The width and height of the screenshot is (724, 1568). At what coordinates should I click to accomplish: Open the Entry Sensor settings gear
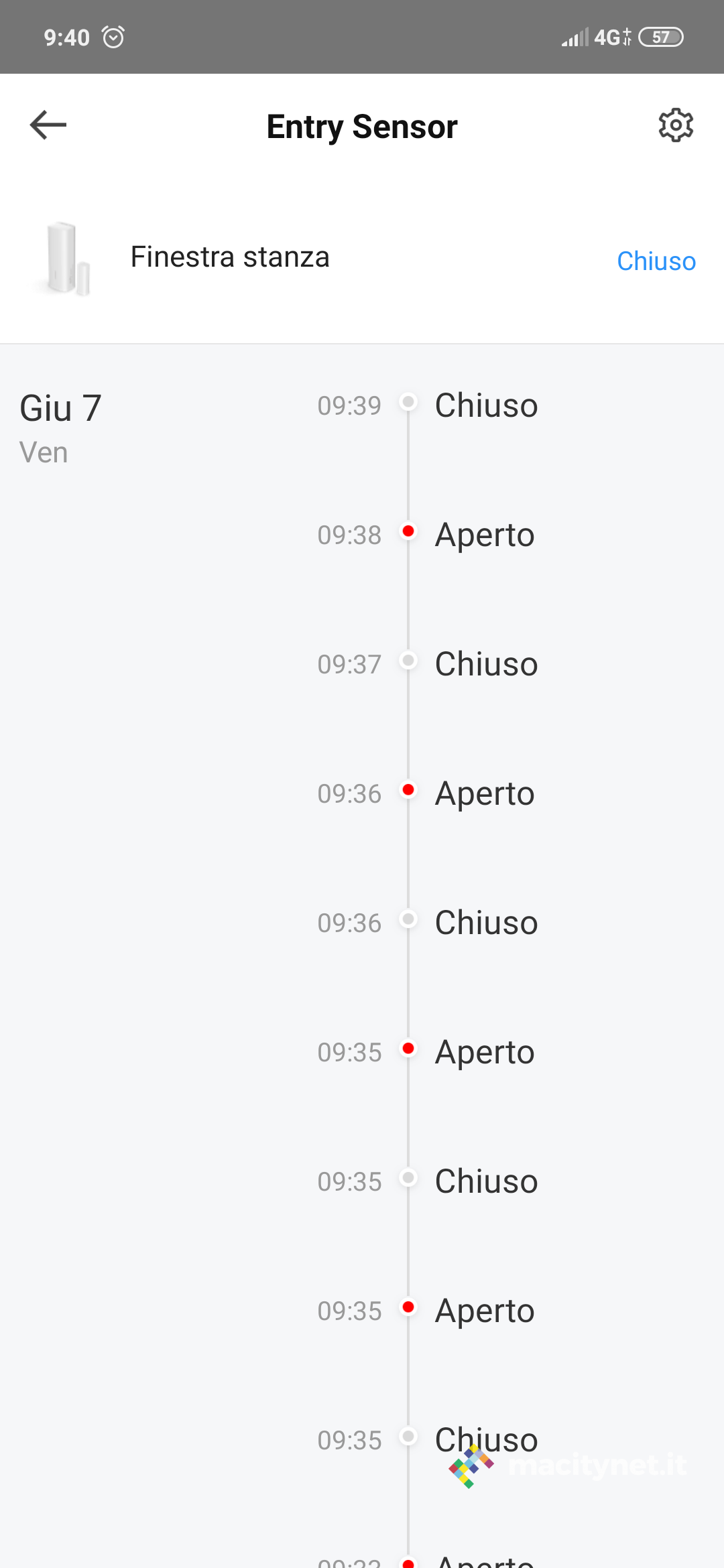coord(675,125)
